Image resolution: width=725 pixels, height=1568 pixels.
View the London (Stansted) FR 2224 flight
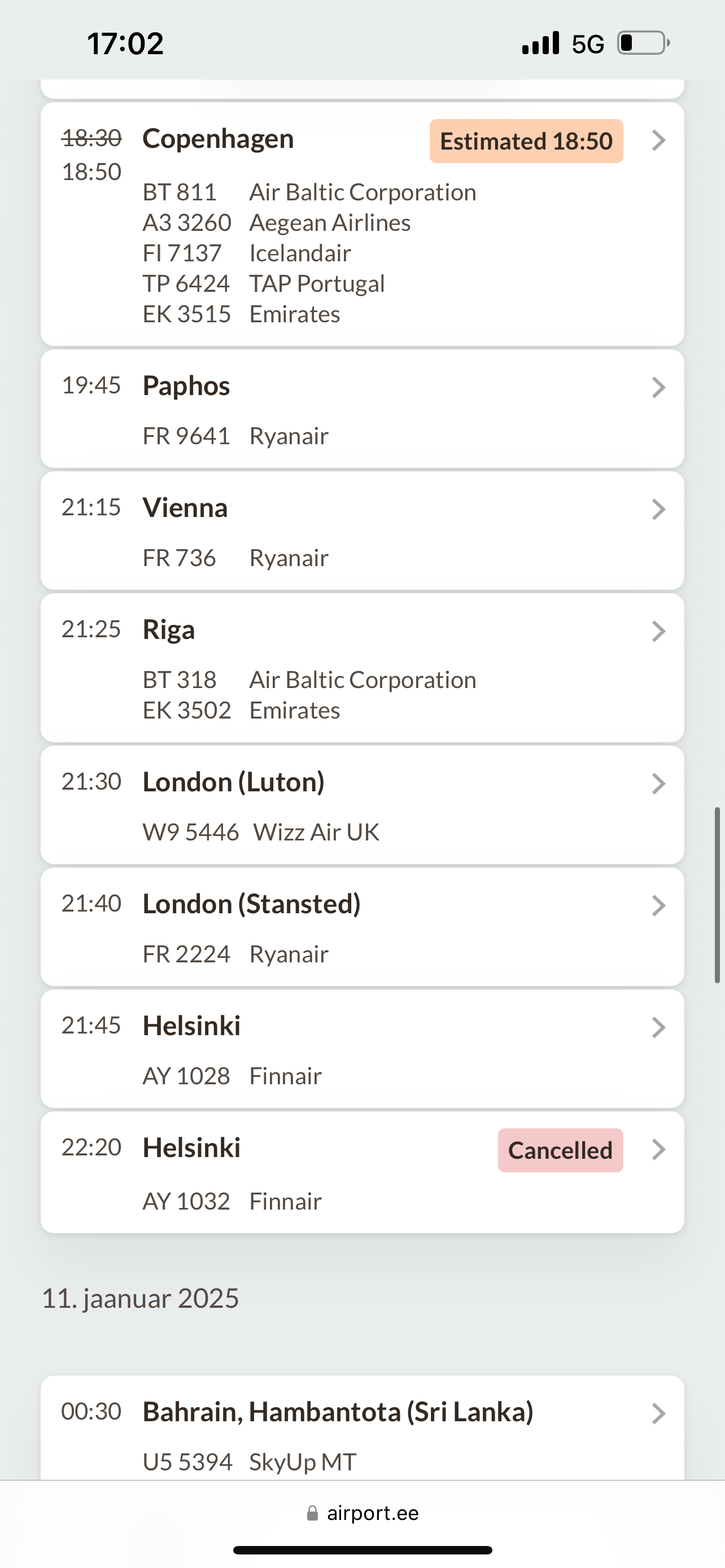click(362, 926)
